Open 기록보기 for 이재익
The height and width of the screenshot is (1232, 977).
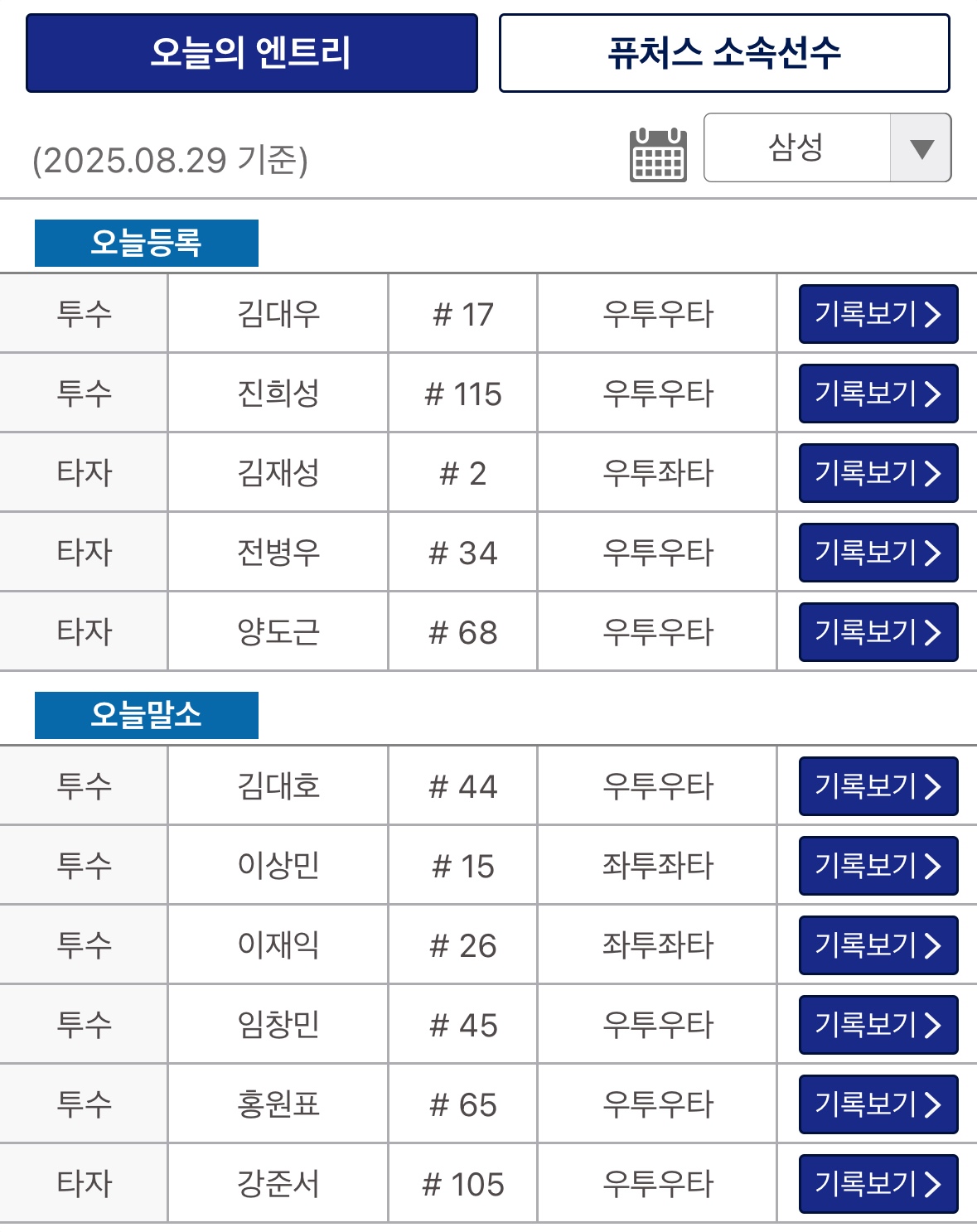(x=878, y=945)
